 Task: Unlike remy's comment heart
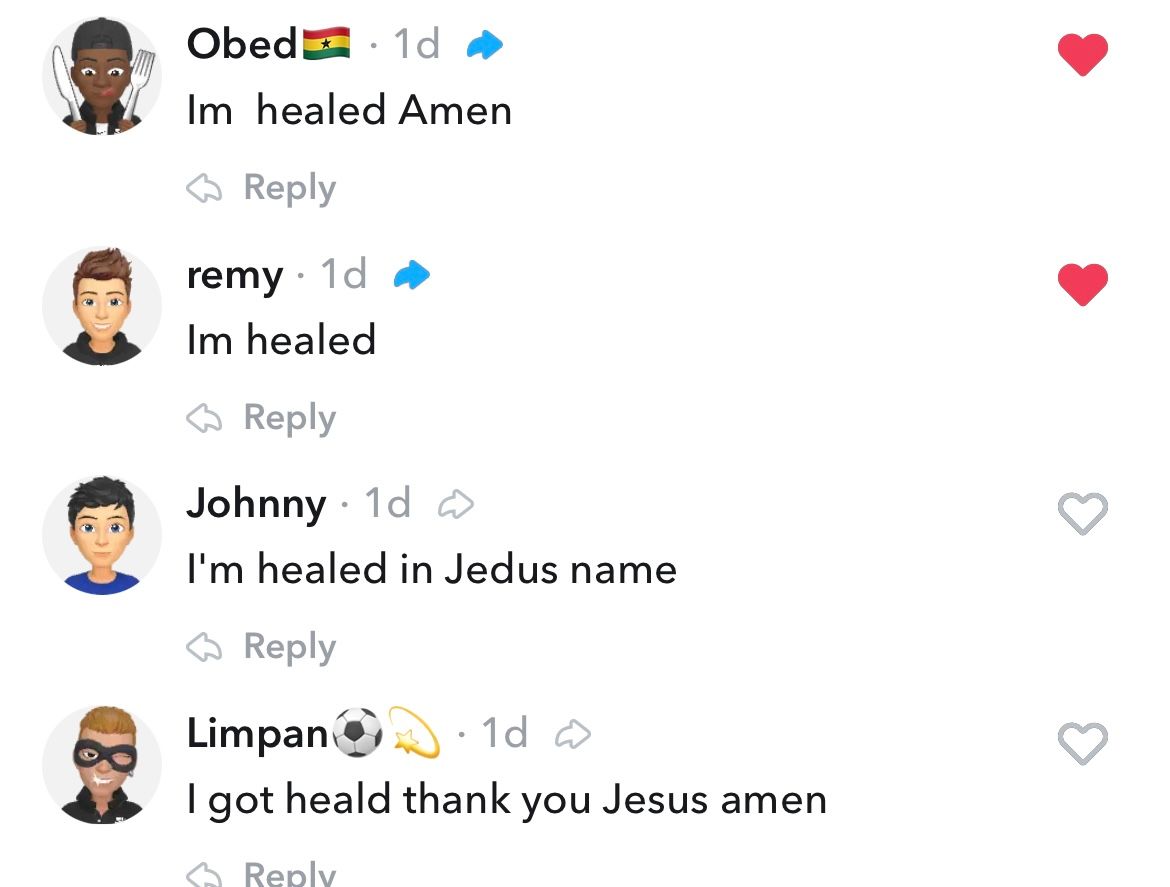click(x=1083, y=284)
